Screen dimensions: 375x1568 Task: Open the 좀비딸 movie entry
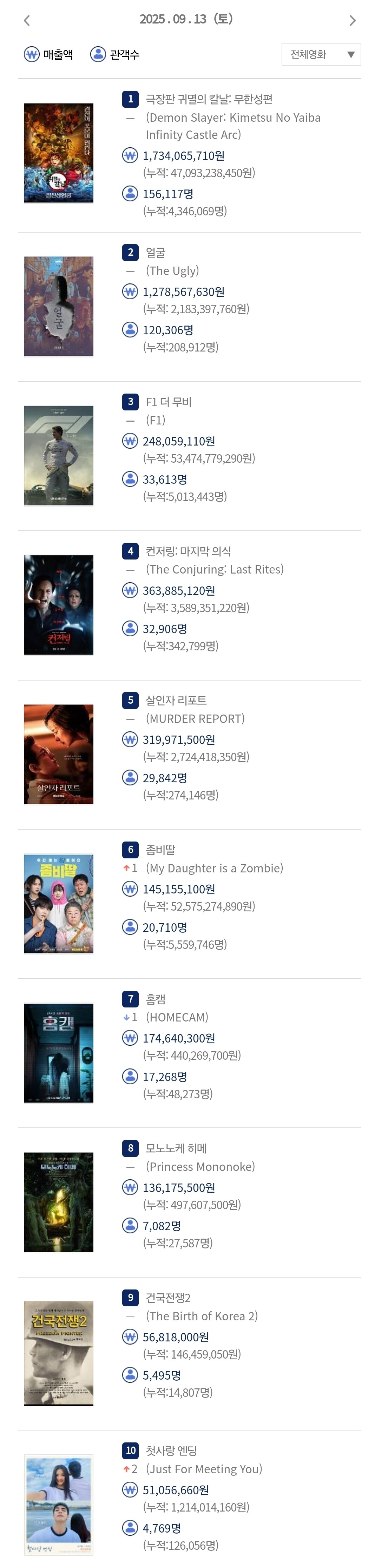tap(160, 850)
